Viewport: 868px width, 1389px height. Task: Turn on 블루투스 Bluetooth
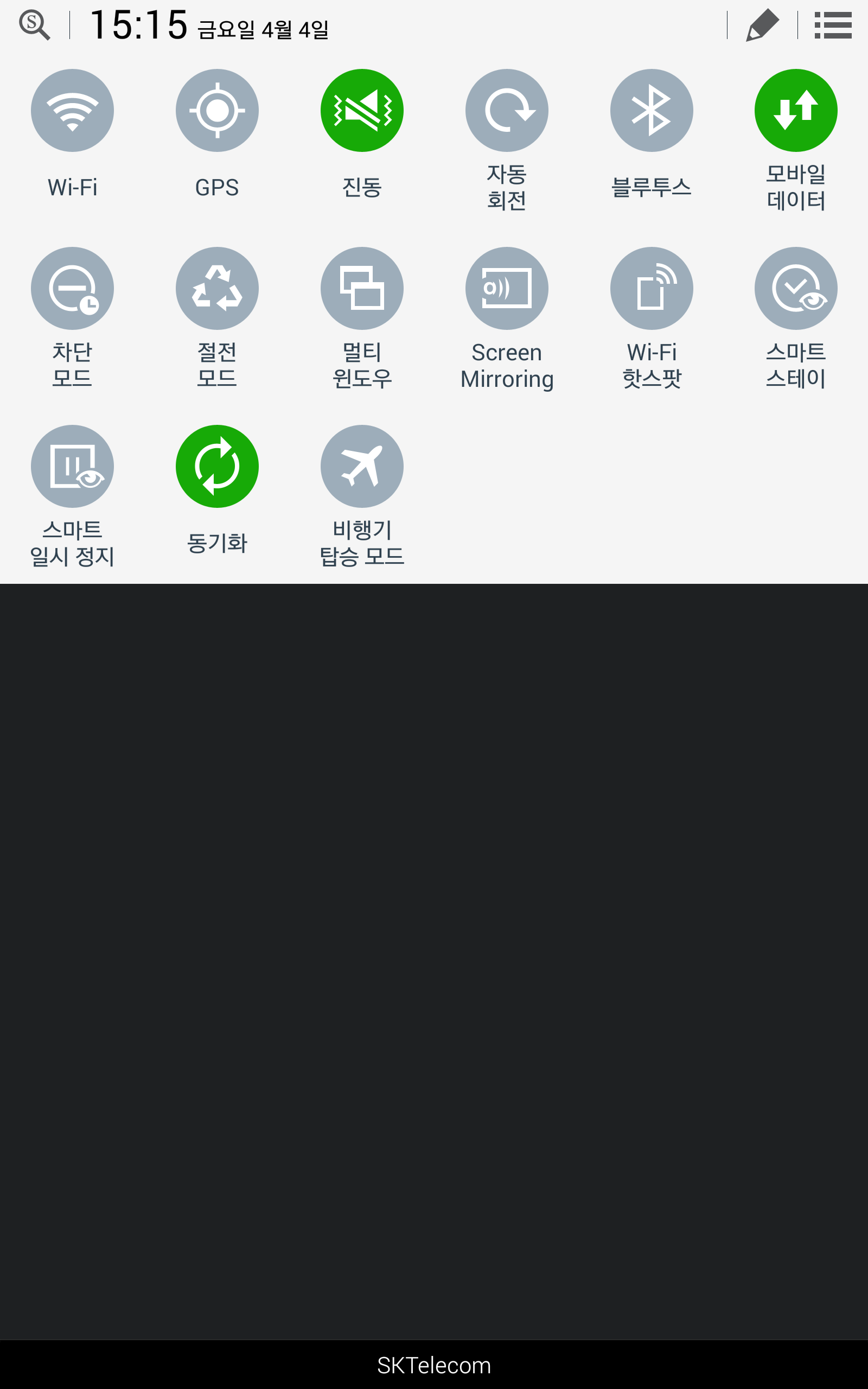coord(651,111)
